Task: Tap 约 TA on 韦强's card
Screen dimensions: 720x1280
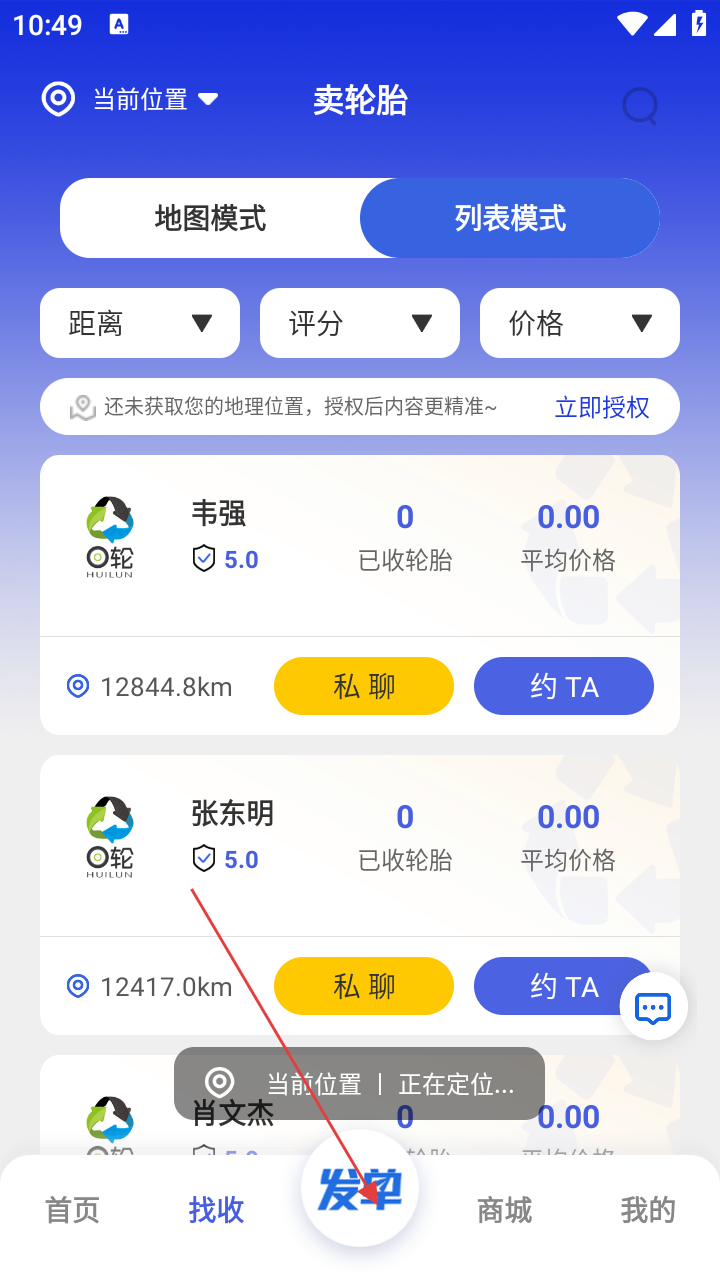Action: tap(564, 686)
